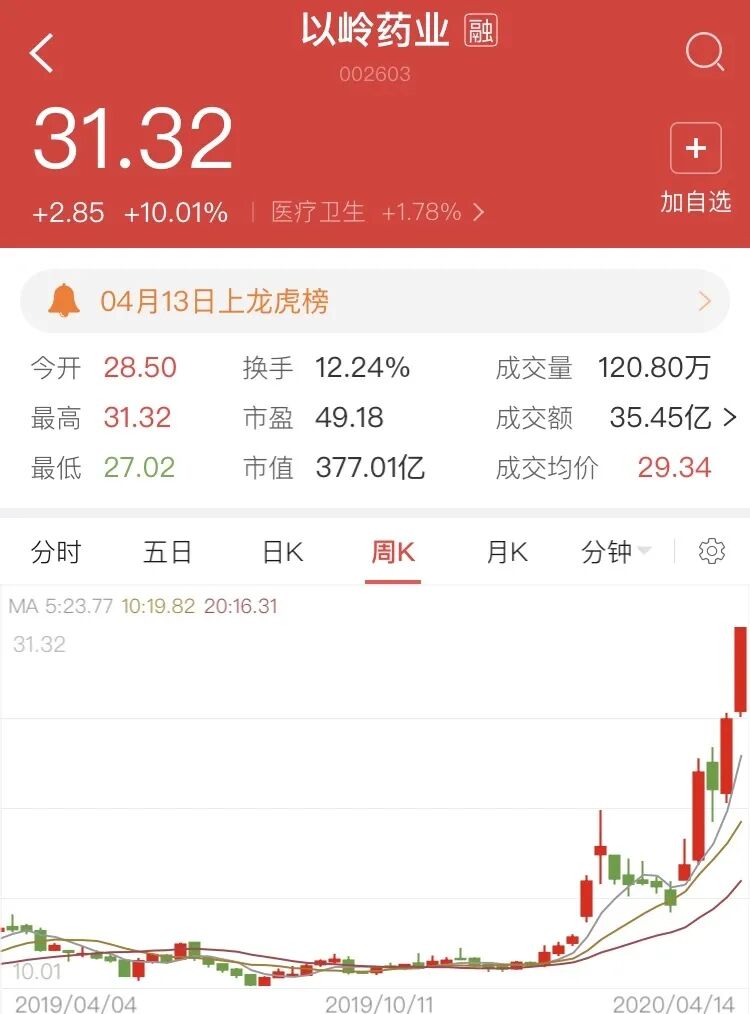
Task: Select the 周K chart tab
Action: coord(393,554)
